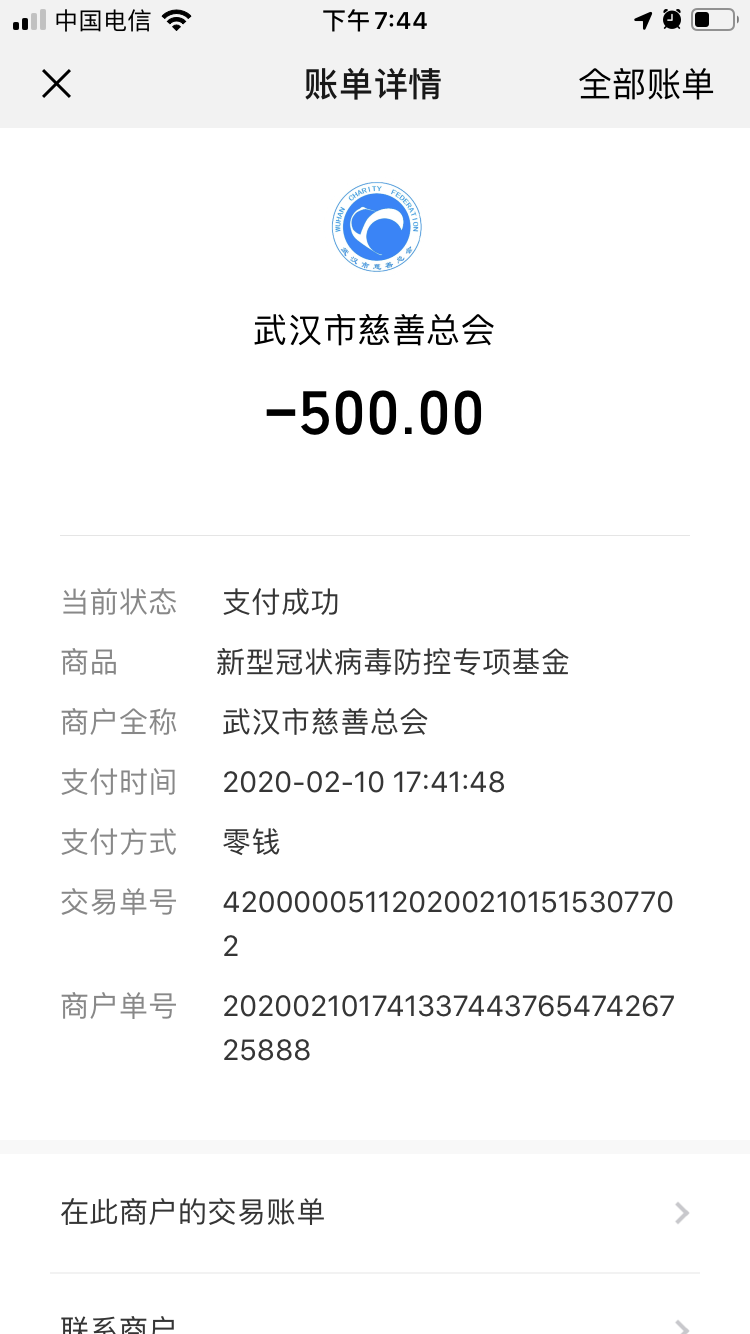The width and height of the screenshot is (750, 1334).
Task: Open 在此商户的交易账单 row
Action: (375, 1213)
